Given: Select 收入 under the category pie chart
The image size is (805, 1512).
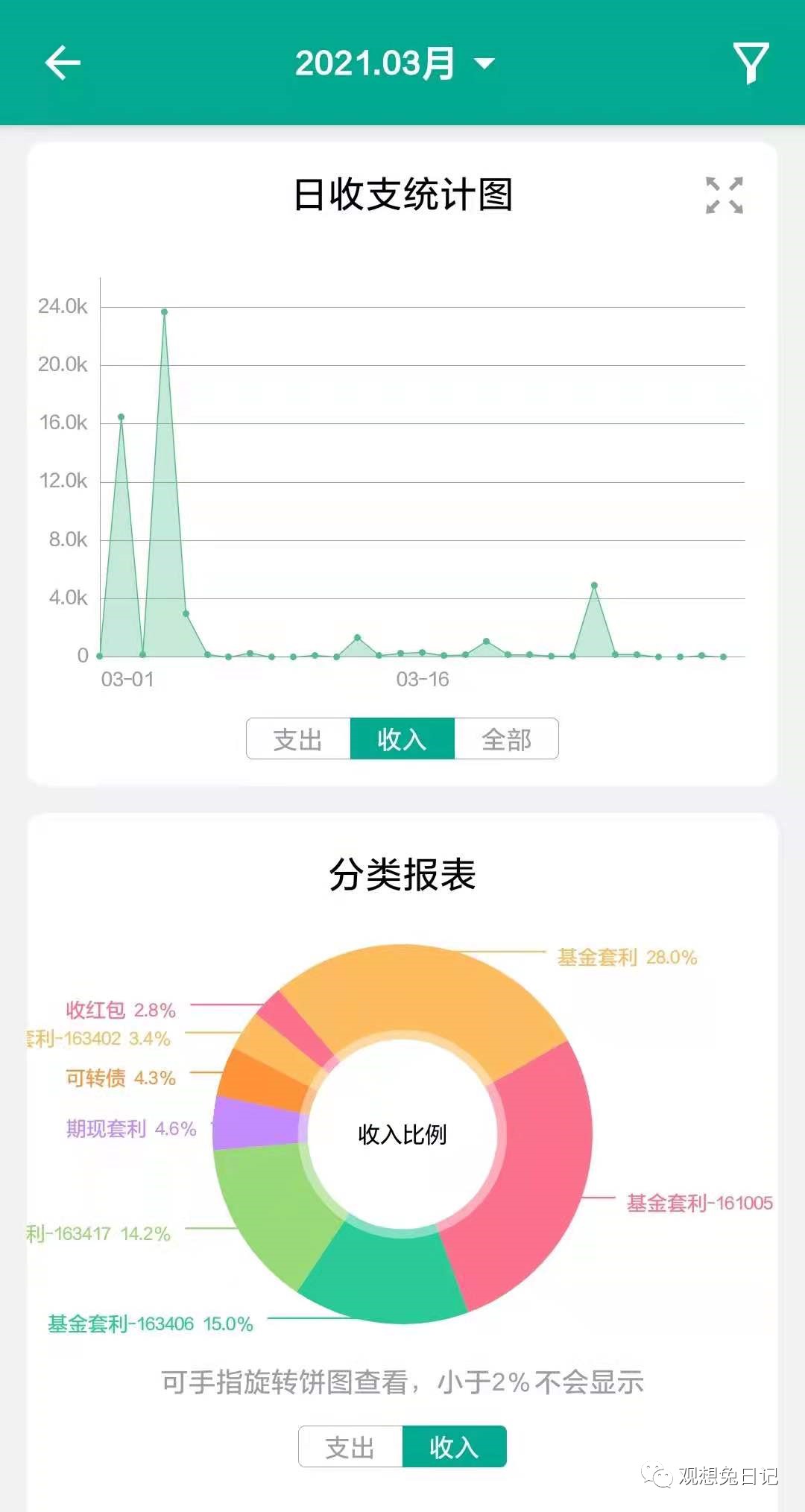Looking at the screenshot, I should coord(455,1446).
